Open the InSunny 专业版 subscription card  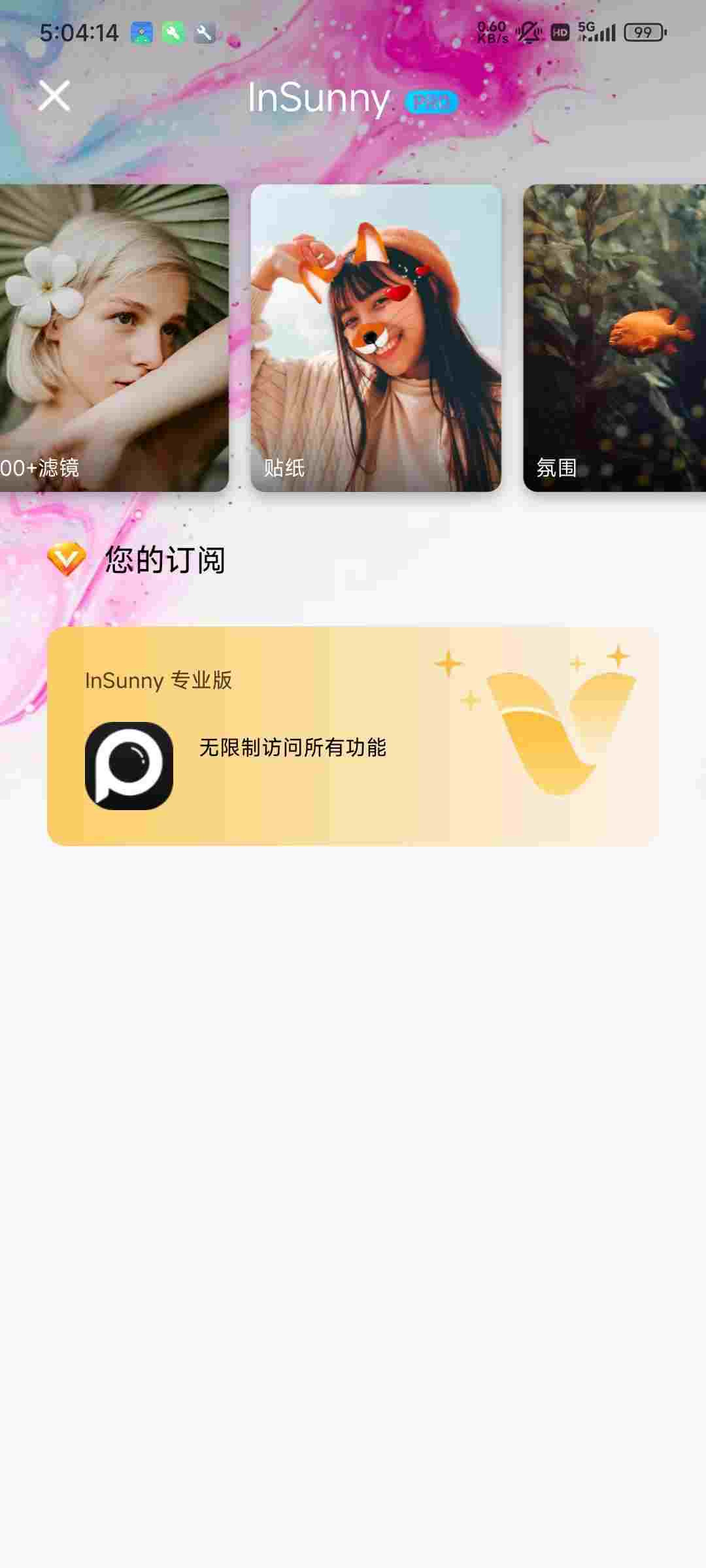tap(352, 736)
